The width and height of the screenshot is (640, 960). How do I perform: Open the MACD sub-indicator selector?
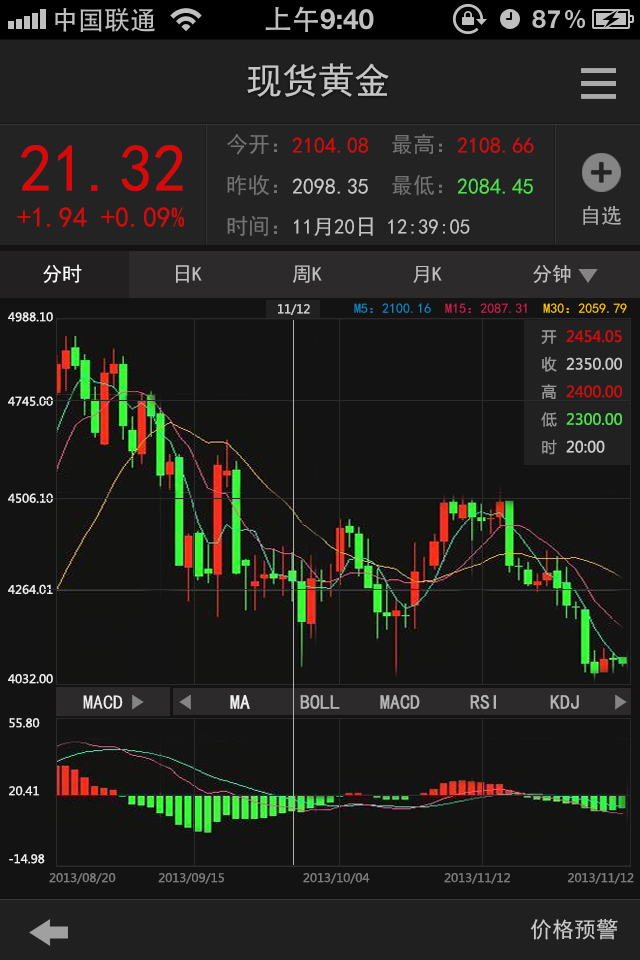(112, 702)
